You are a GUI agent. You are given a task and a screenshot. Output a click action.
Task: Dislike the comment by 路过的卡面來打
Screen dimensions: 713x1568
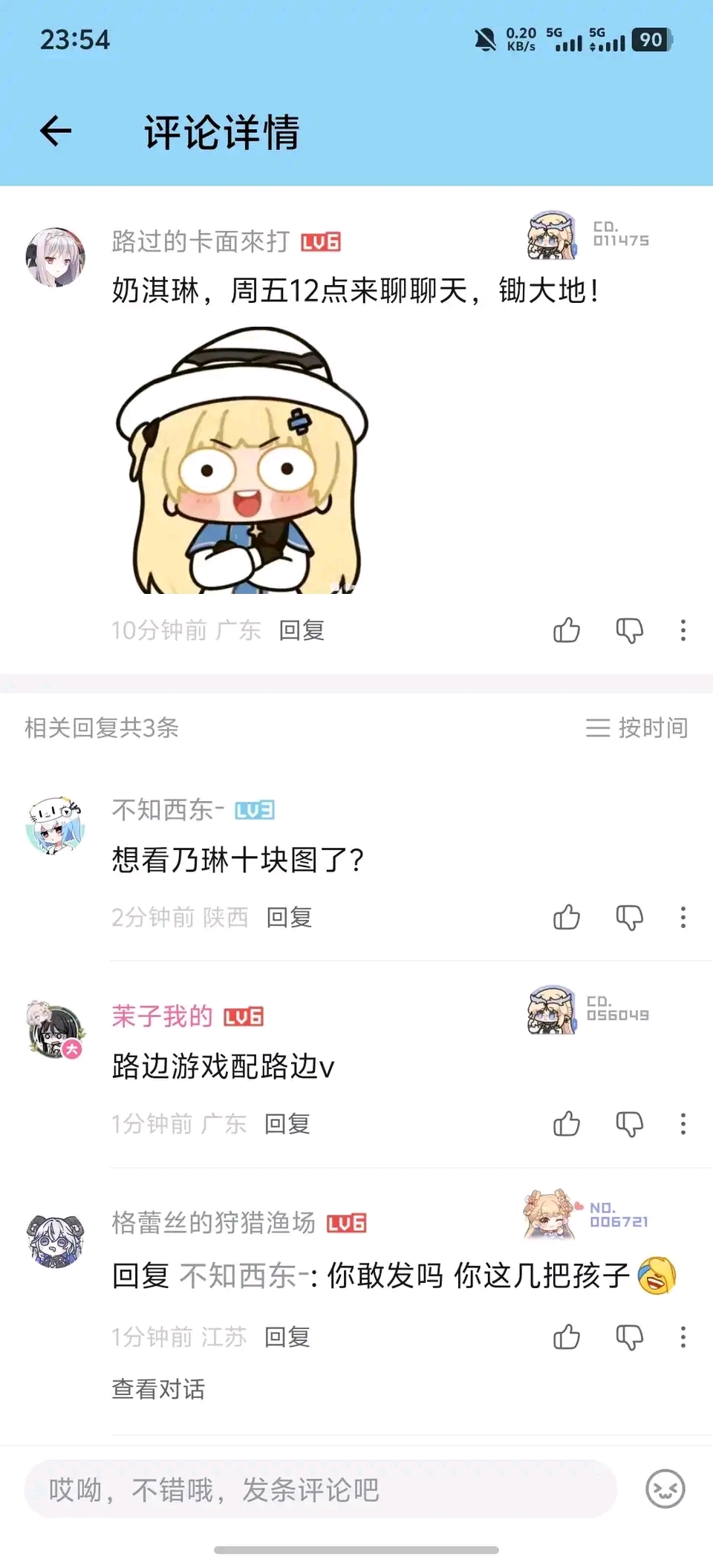(629, 631)
